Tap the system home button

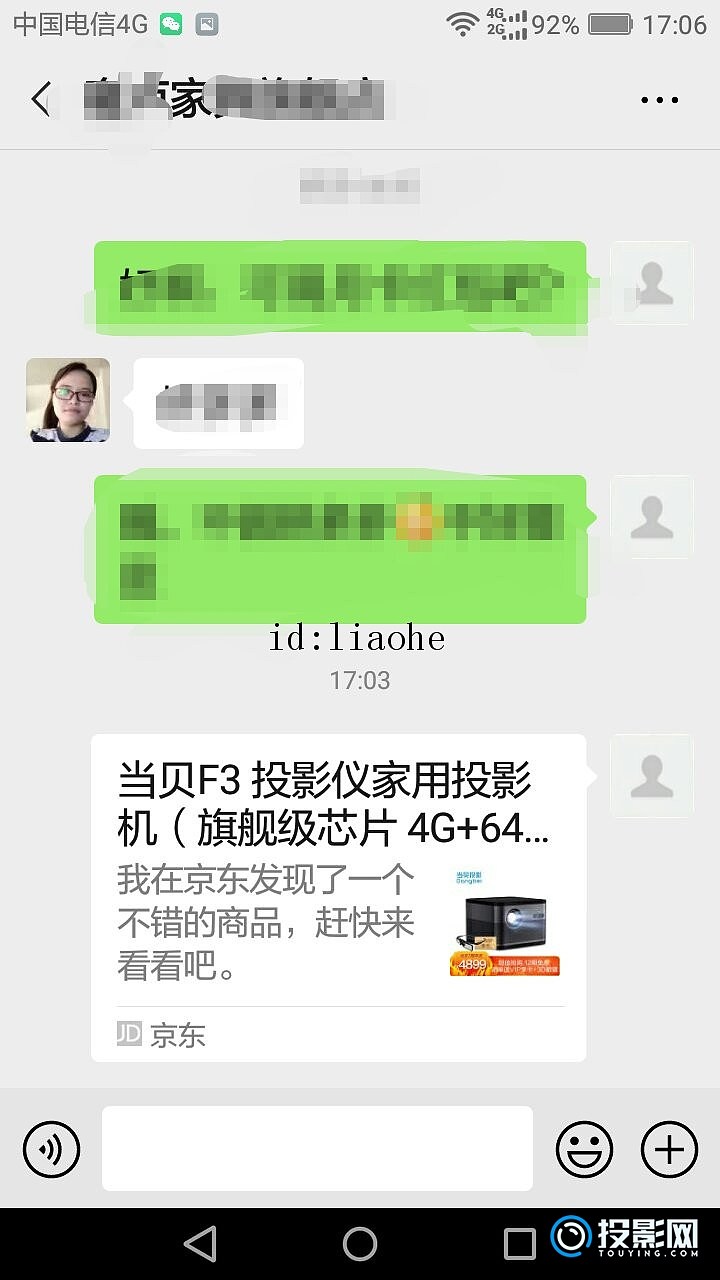click(x=360, y=1244)
